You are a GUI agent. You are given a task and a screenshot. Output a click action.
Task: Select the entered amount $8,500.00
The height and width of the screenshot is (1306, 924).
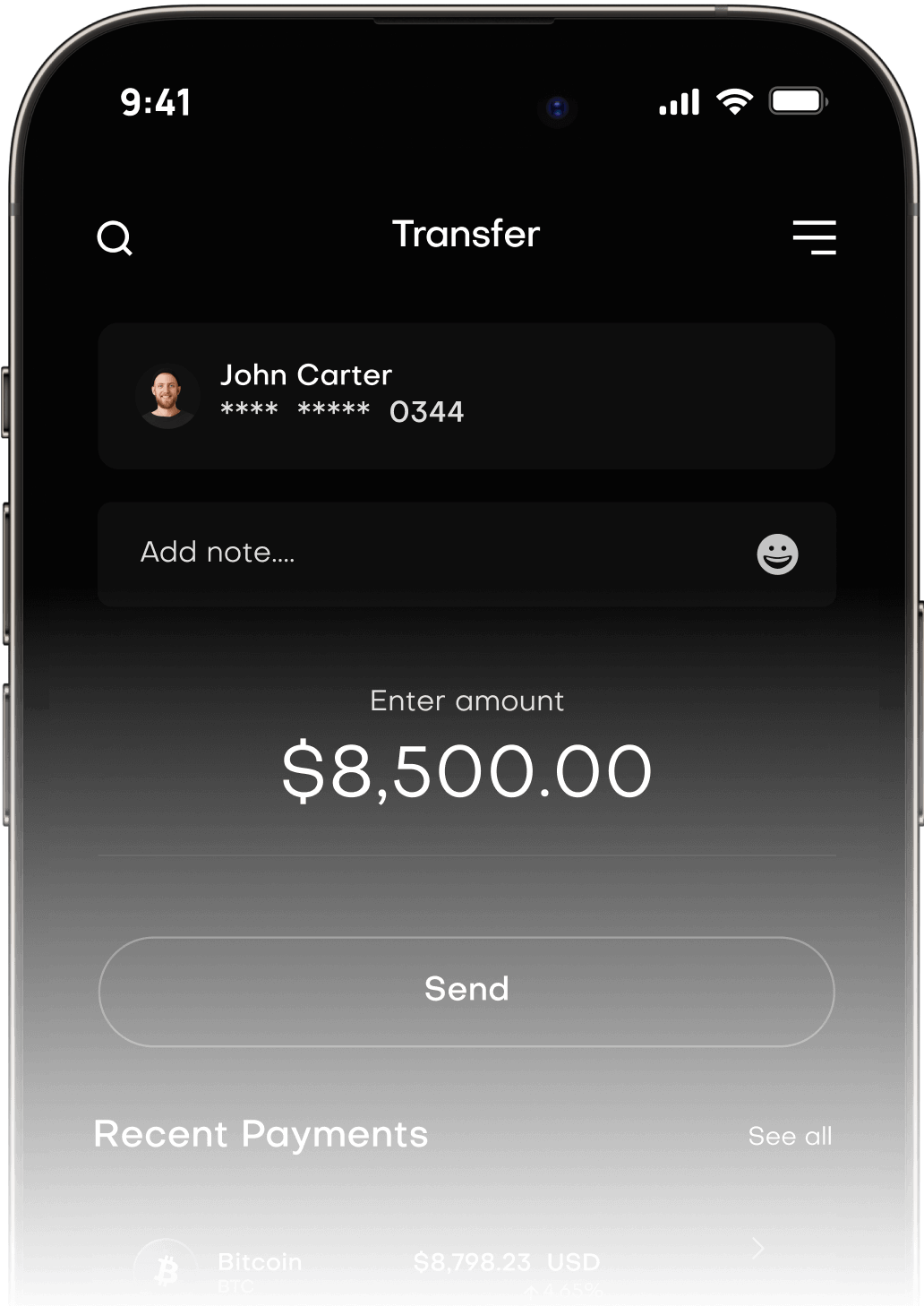466,769
